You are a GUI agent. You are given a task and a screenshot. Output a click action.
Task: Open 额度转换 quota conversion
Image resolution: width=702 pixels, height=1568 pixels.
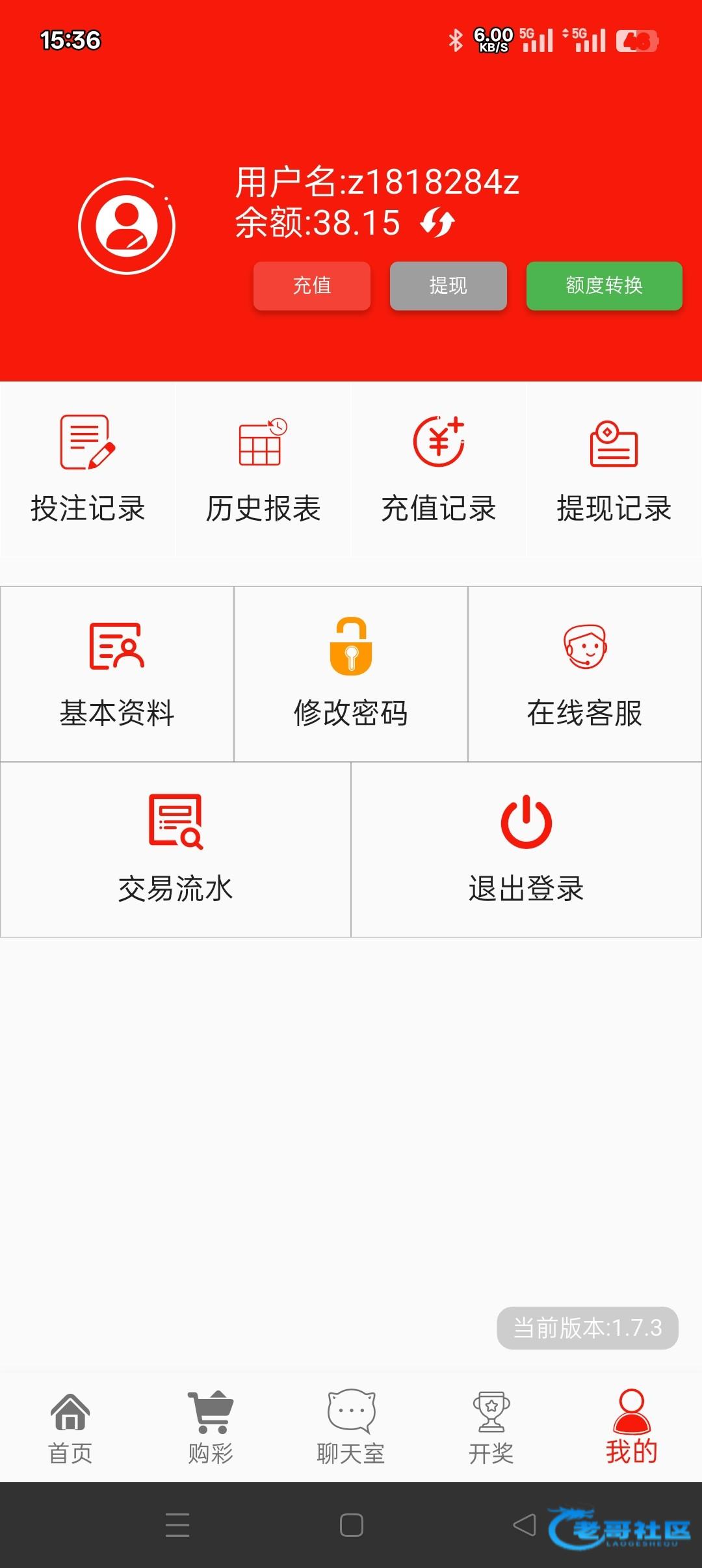pos(604,285)
